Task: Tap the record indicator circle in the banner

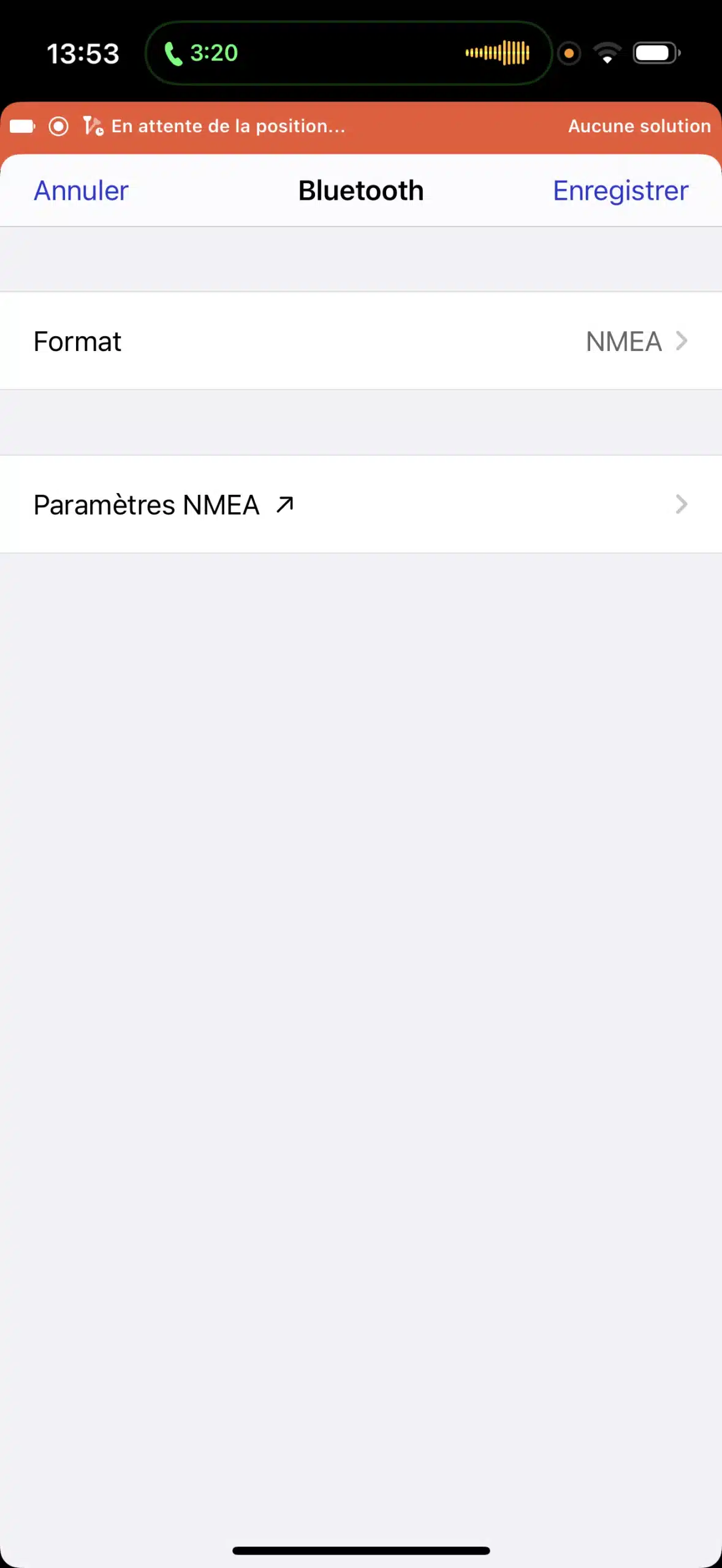Action: [58, 126]
